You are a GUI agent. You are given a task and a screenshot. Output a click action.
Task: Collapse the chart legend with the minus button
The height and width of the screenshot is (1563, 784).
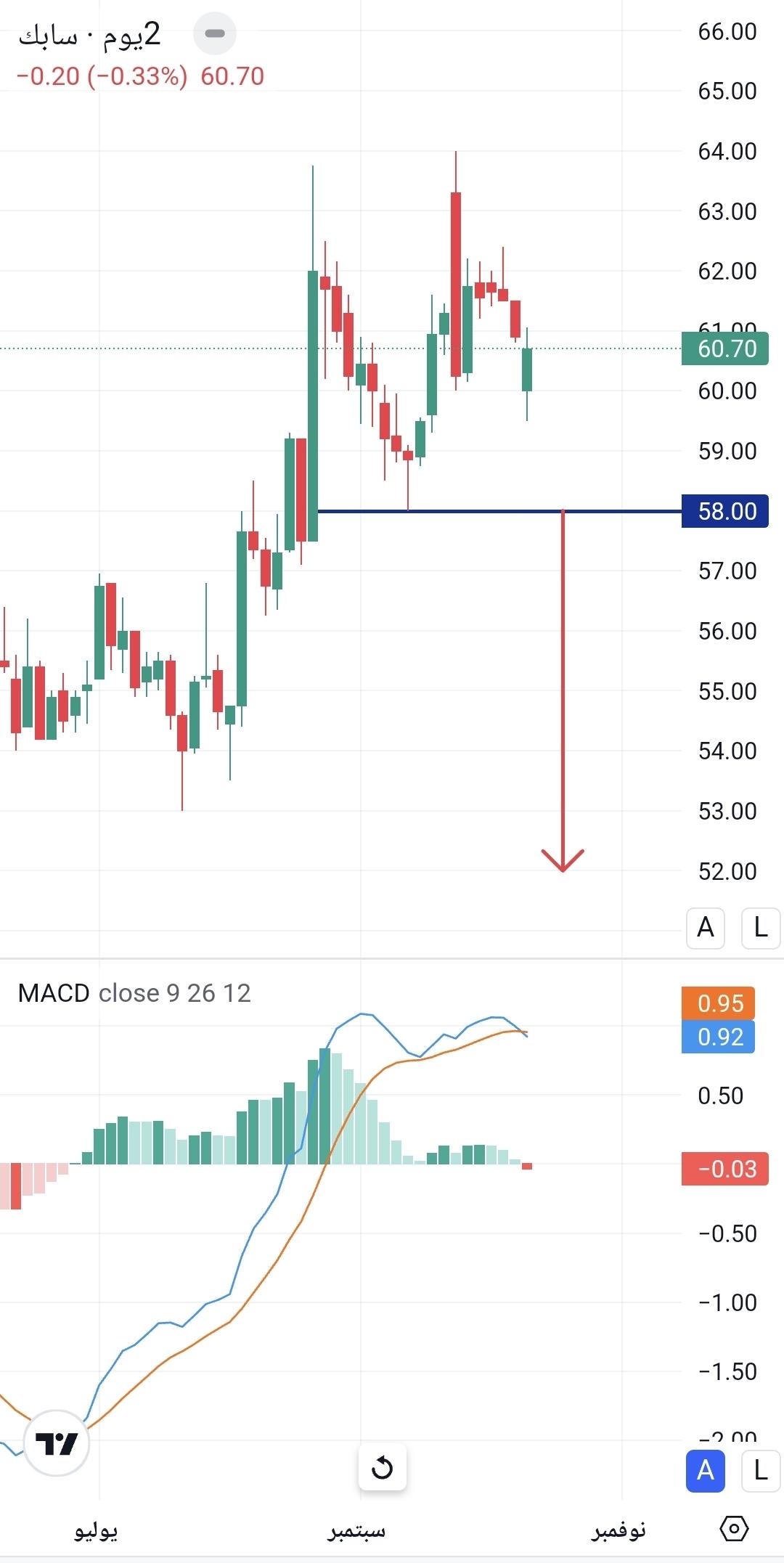(215, 33)
